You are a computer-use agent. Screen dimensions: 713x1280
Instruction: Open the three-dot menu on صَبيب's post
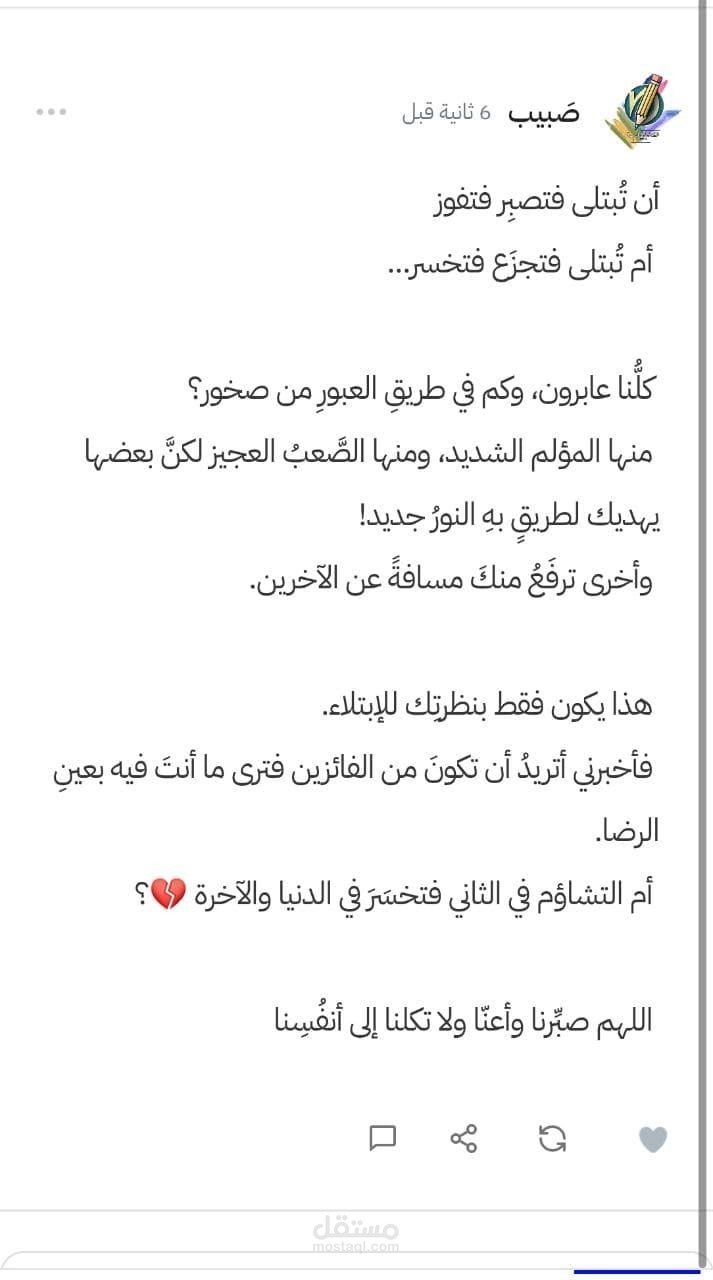[50, 112]
